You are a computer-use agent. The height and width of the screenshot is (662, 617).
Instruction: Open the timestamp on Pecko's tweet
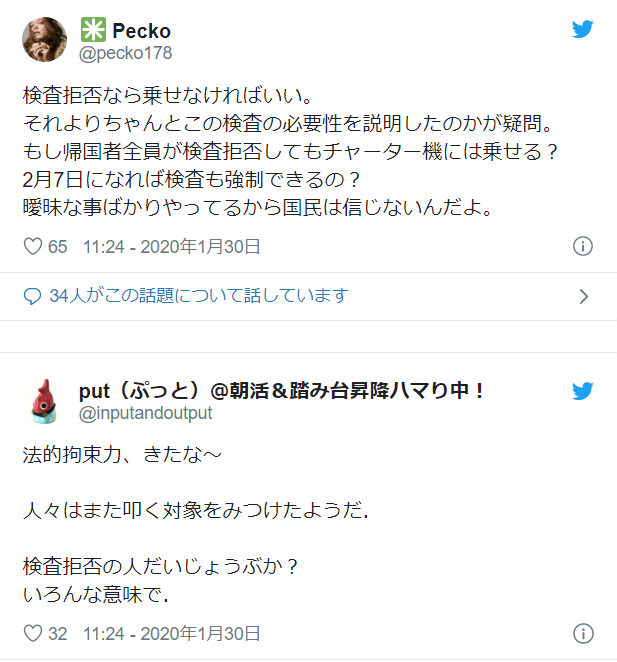click(x=172, y=245)
